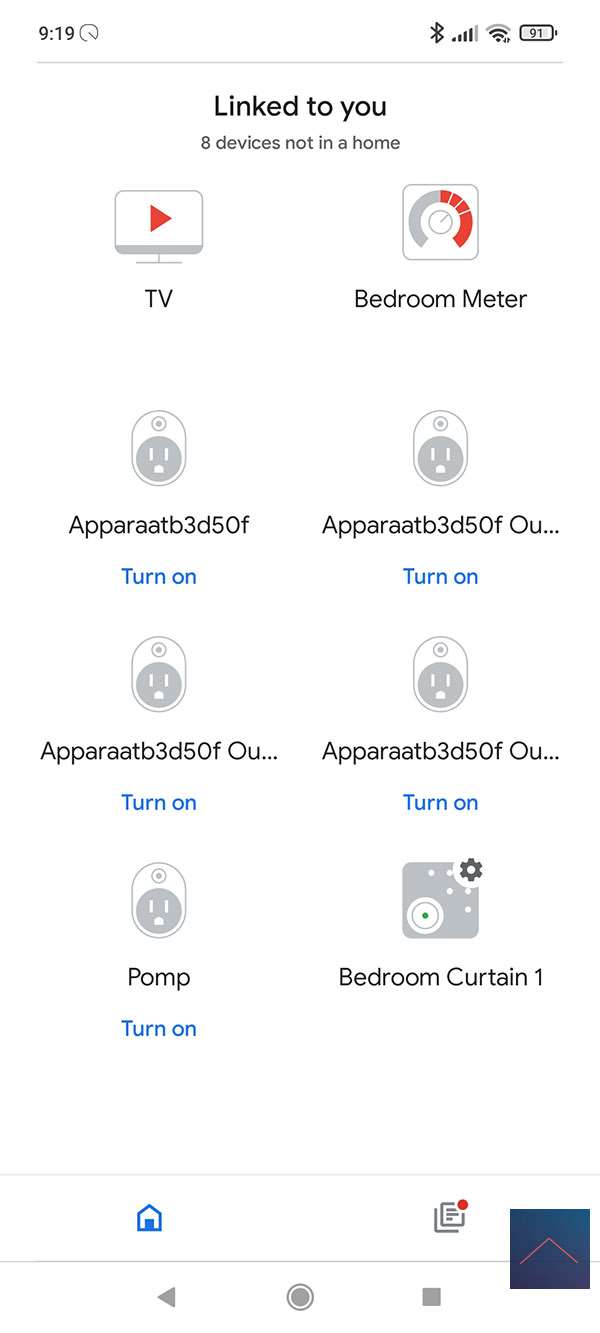The image size is (600, 1333).
Task: Switch to the Home tab
Action: 149,1217
